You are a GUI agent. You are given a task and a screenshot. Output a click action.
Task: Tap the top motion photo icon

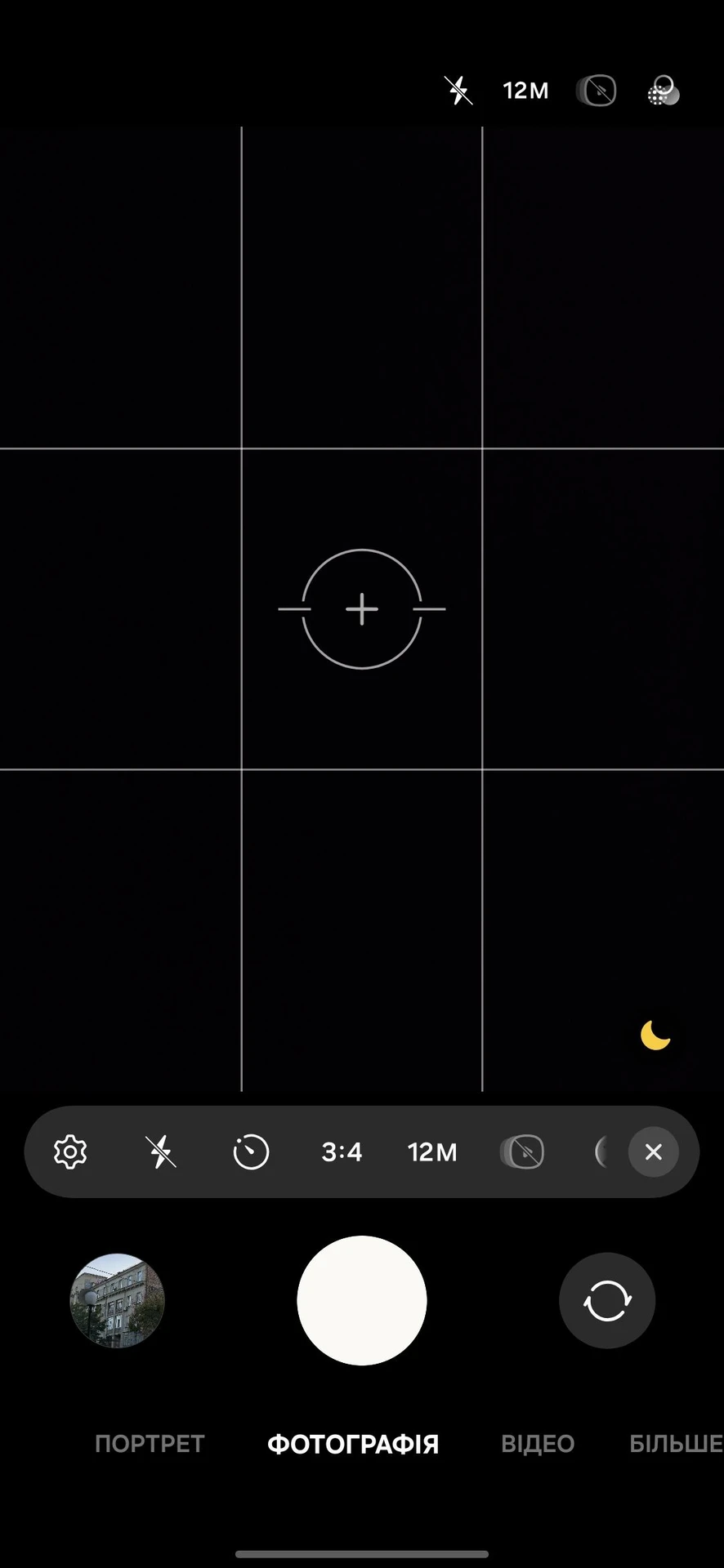[596, 91]
